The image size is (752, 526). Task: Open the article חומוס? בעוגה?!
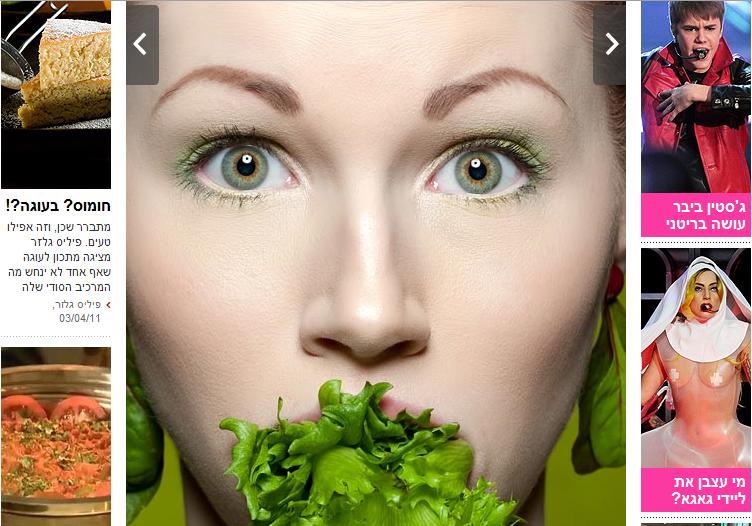click(57, 206)
